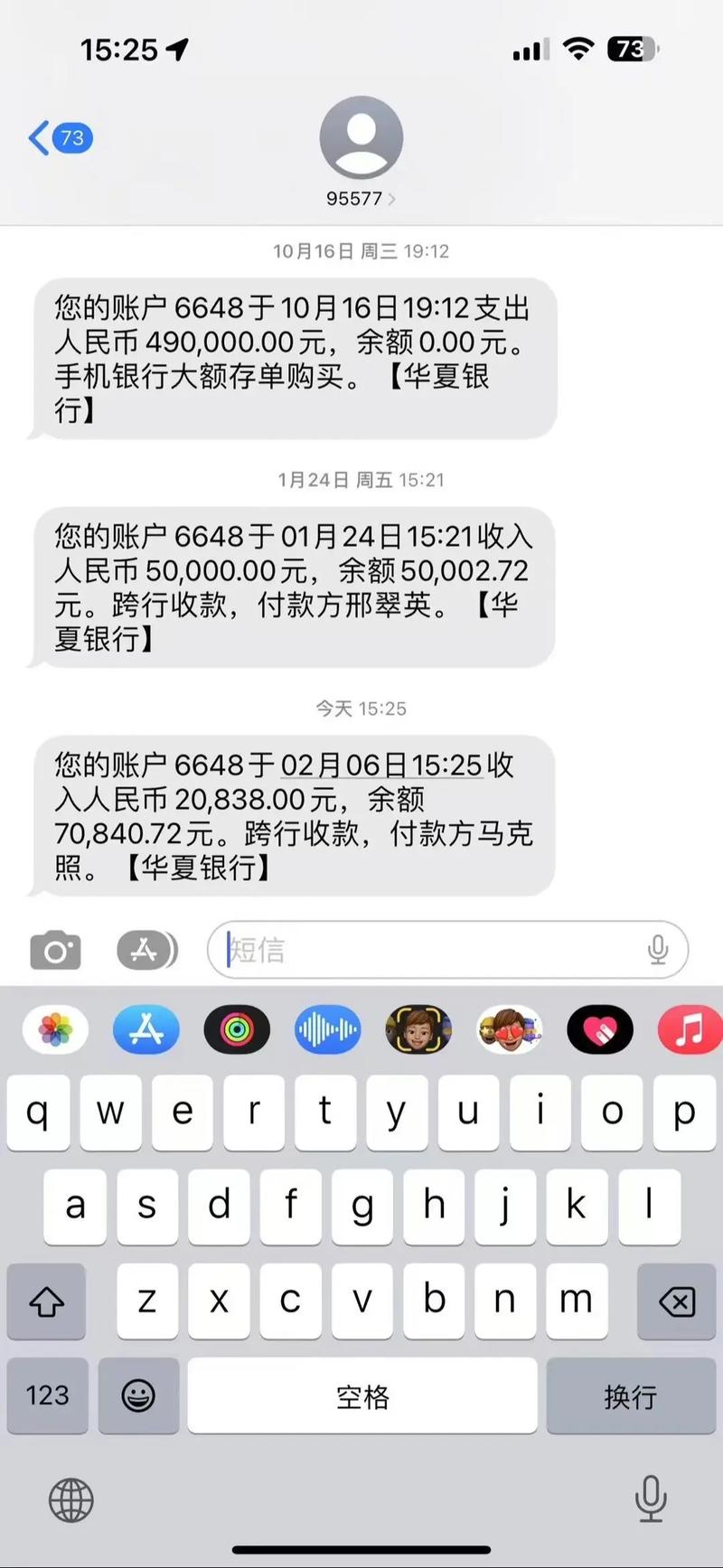Open the Digital Touch heart icon
This screenshot has height=1568, width=723.
599,1029
